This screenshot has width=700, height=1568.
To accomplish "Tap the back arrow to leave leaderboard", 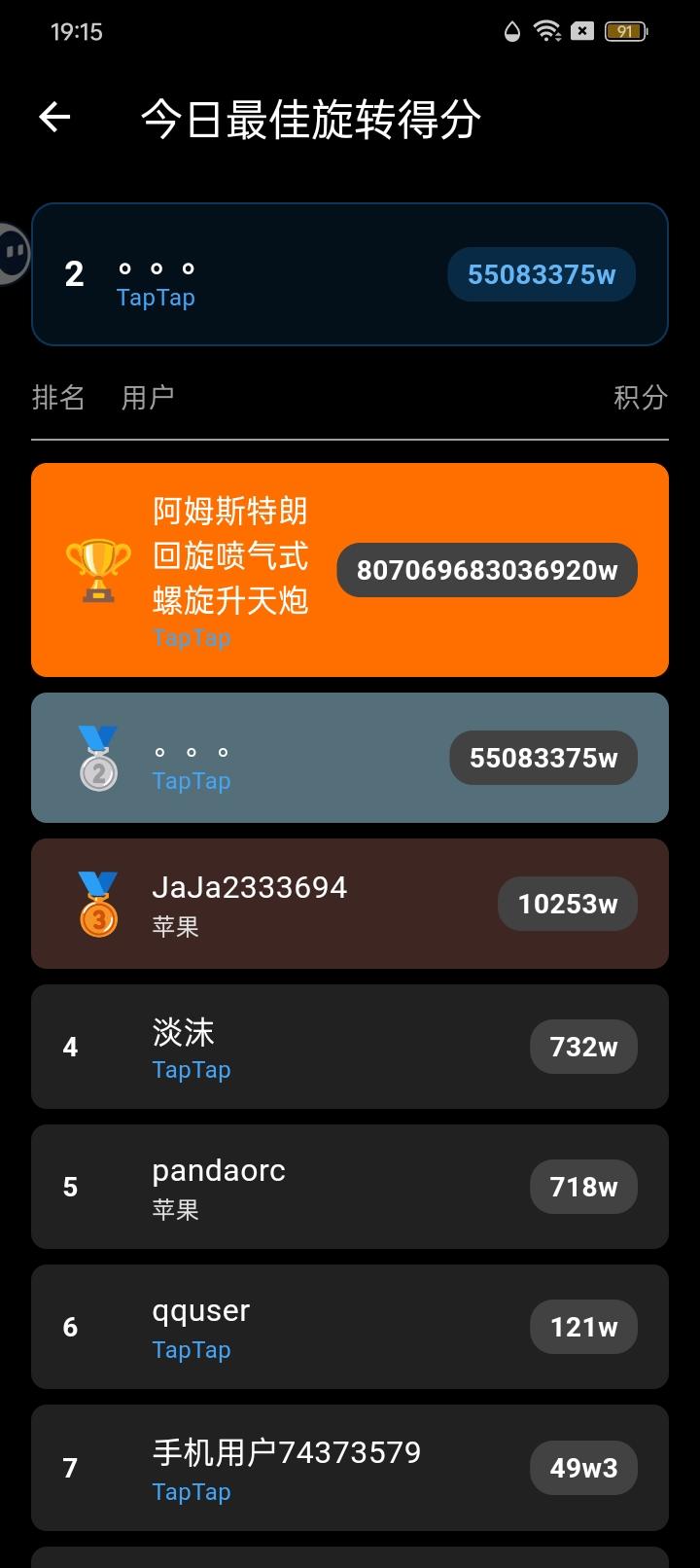I will point(53,116).
